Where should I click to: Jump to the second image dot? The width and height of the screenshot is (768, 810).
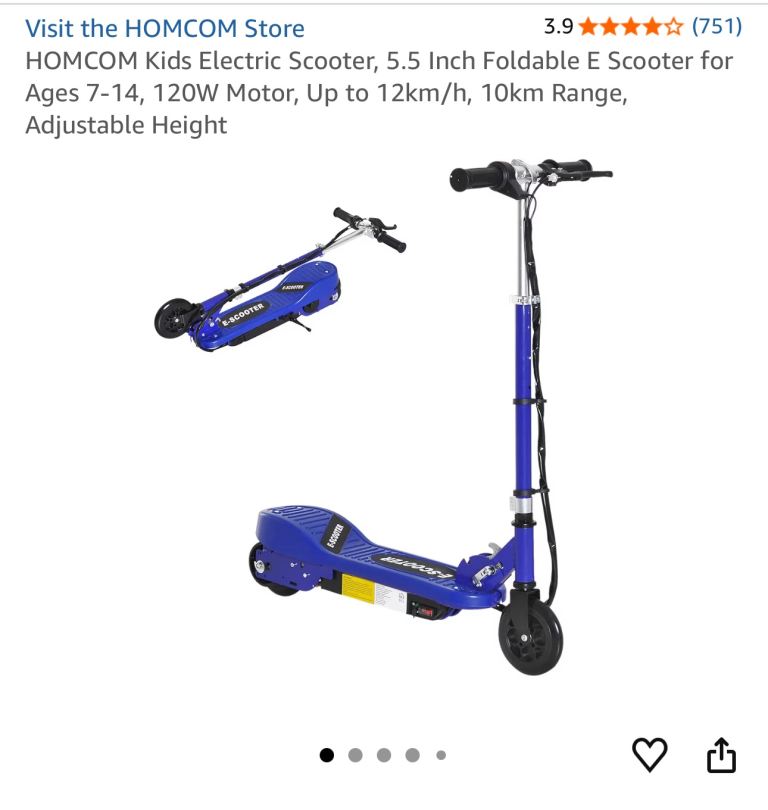click(355, 755)
